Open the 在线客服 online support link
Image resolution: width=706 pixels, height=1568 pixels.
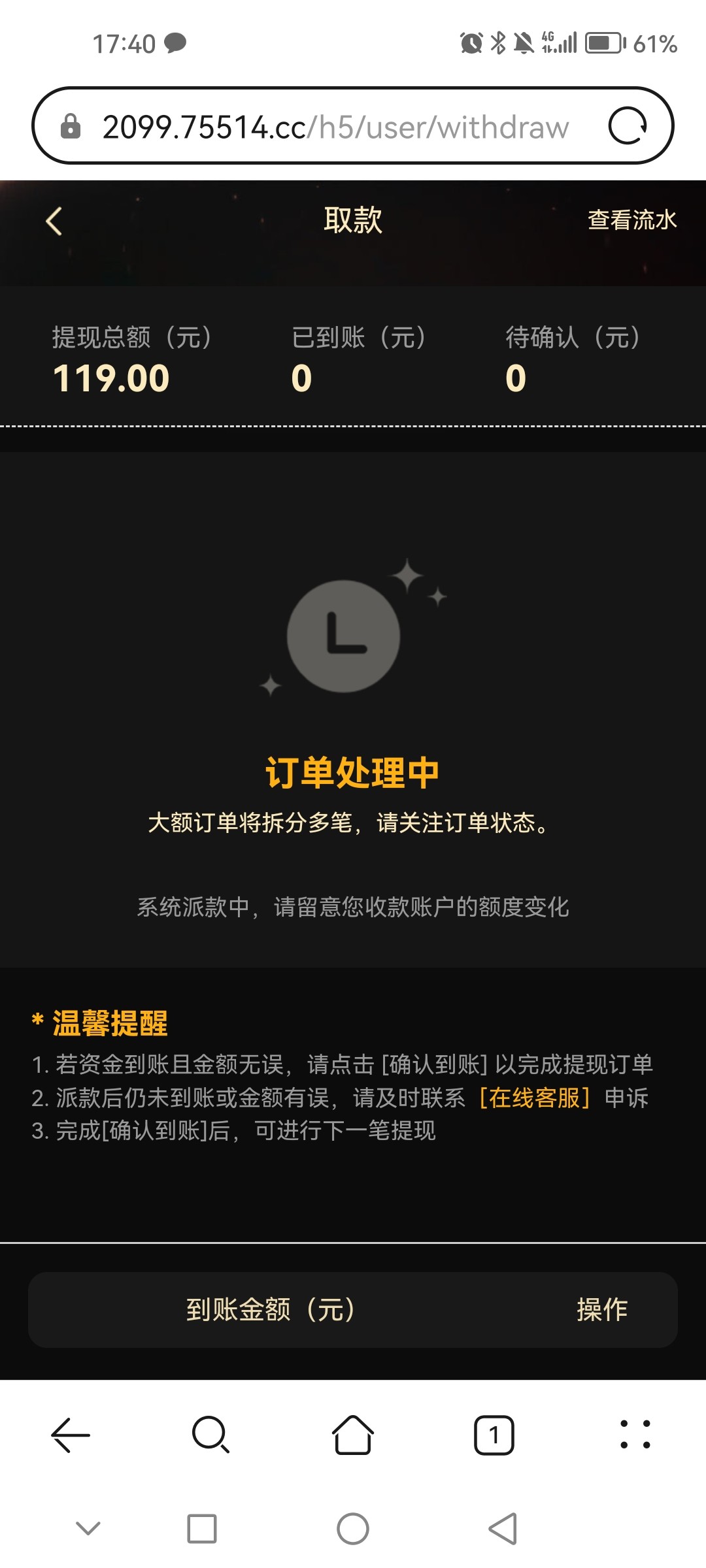pyautogui.click(x=534, y=1098)
